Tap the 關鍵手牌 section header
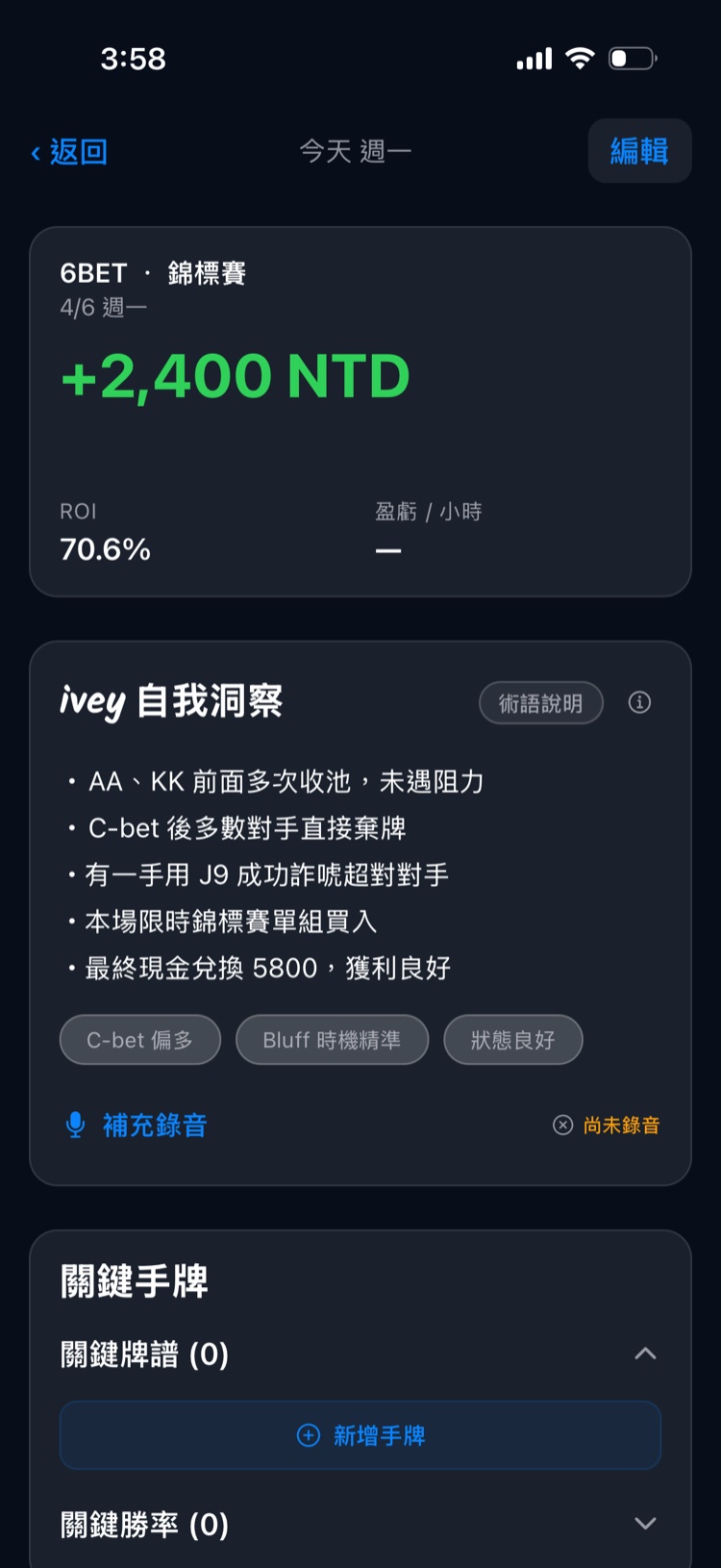Viewport: 721px width, 1568px height. point(134,1280)
